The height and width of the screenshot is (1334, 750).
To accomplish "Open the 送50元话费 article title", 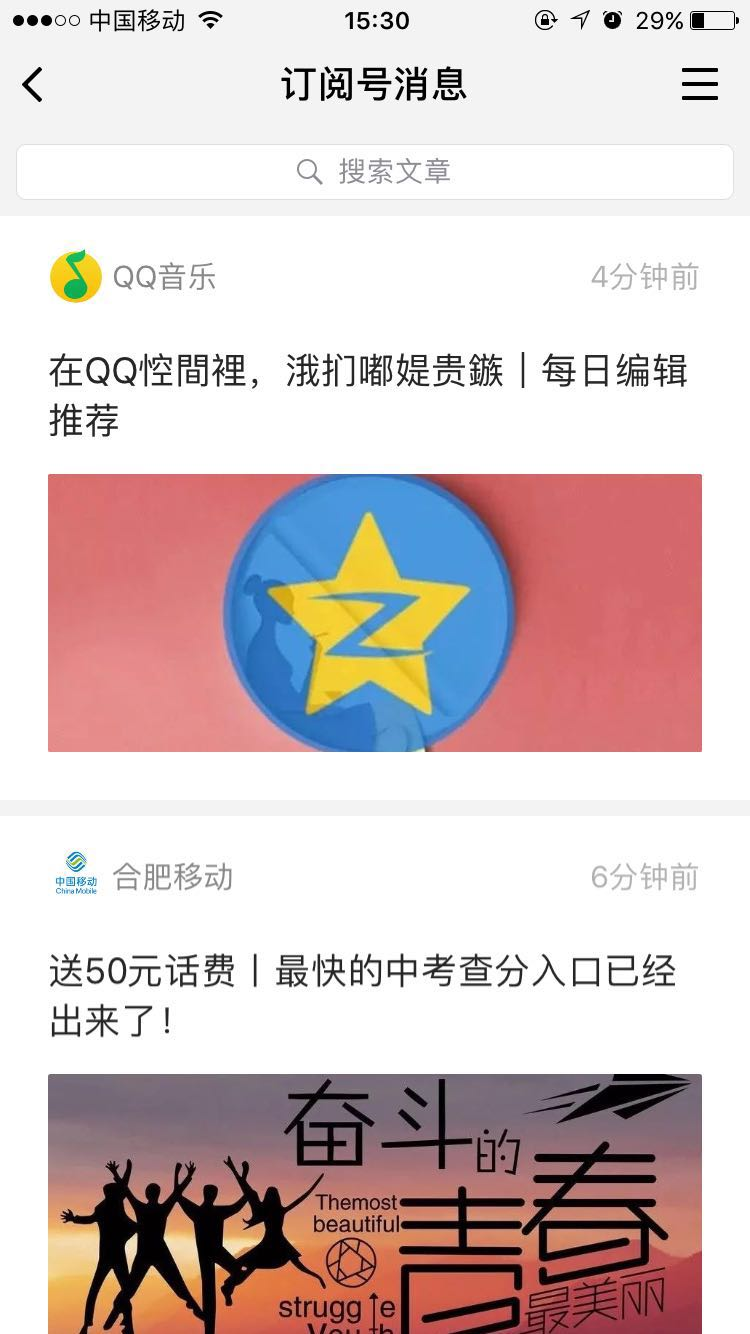I will click(362, 996).
